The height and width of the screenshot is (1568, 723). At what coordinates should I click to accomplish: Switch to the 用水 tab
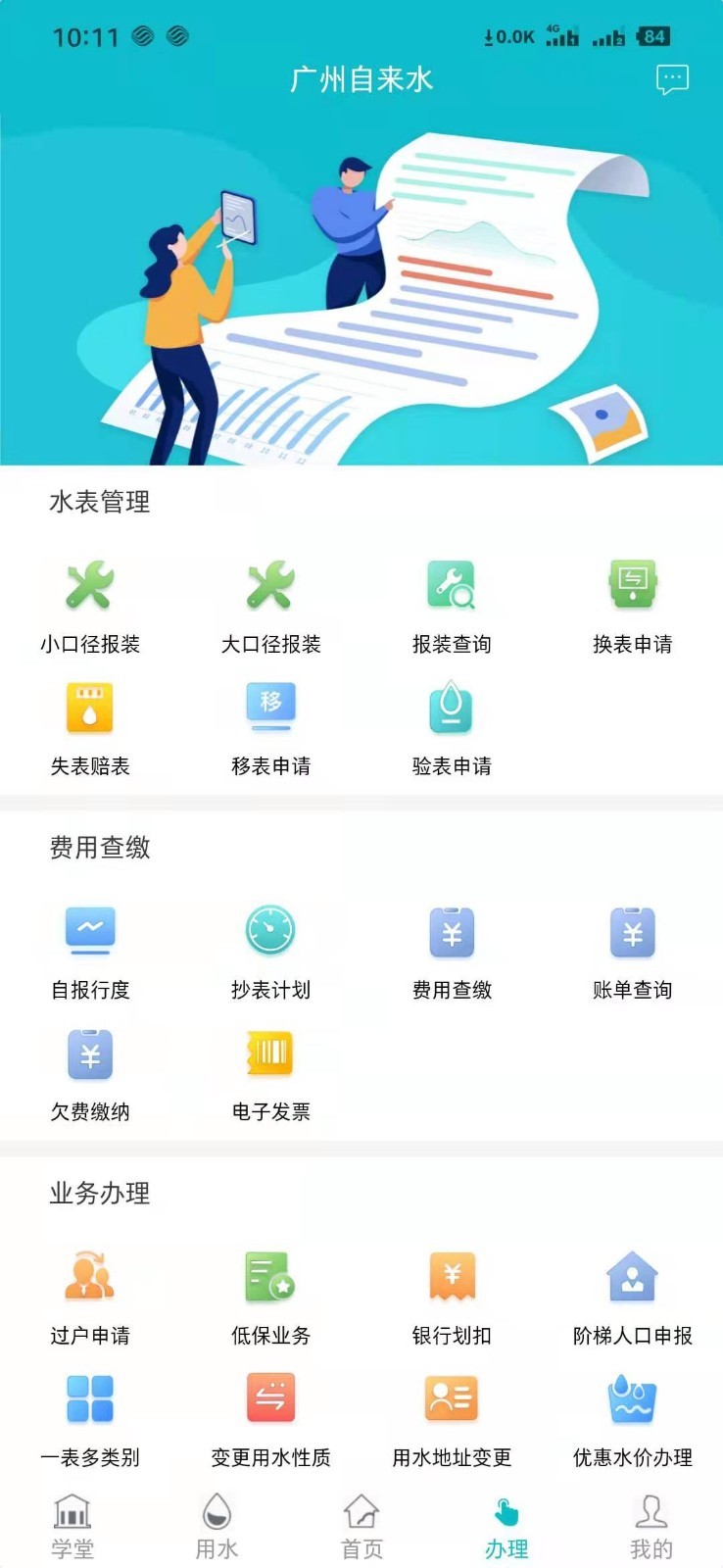[x=217, y=1527]
